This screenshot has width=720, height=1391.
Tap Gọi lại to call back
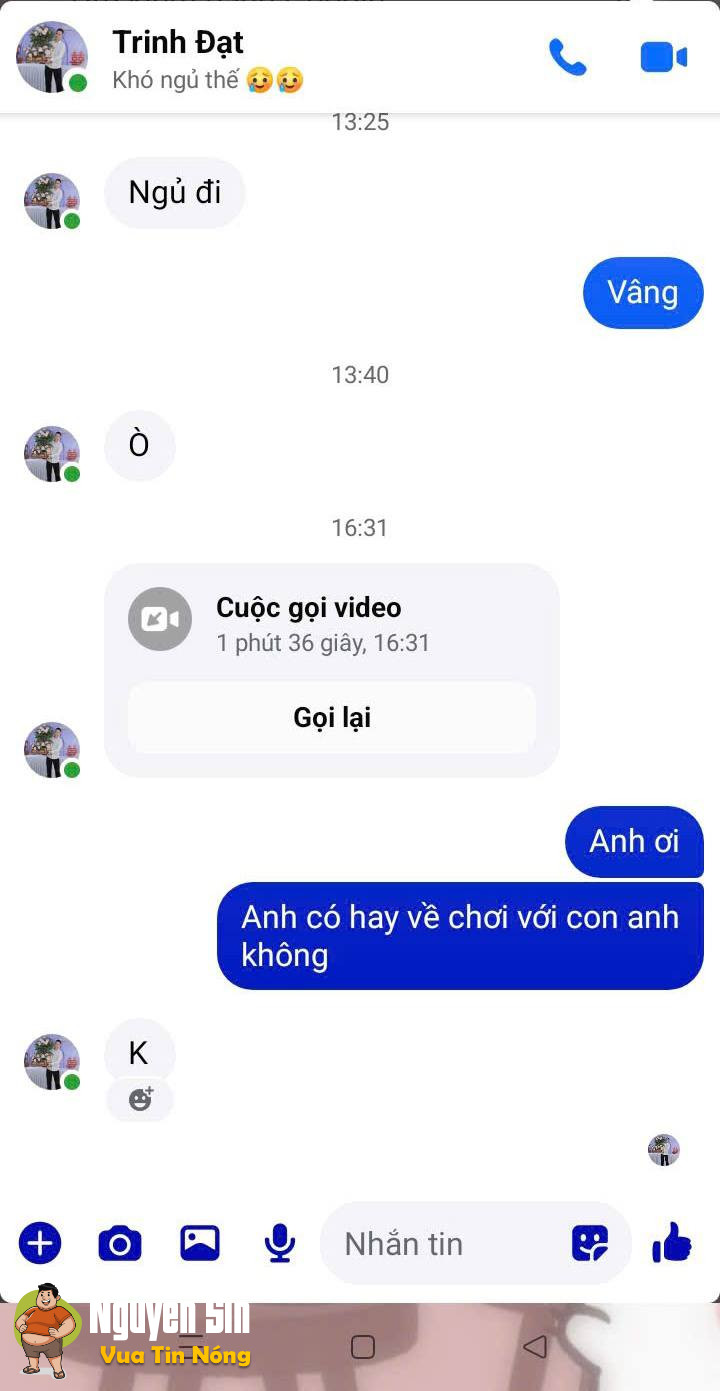[x=332, y=717]
